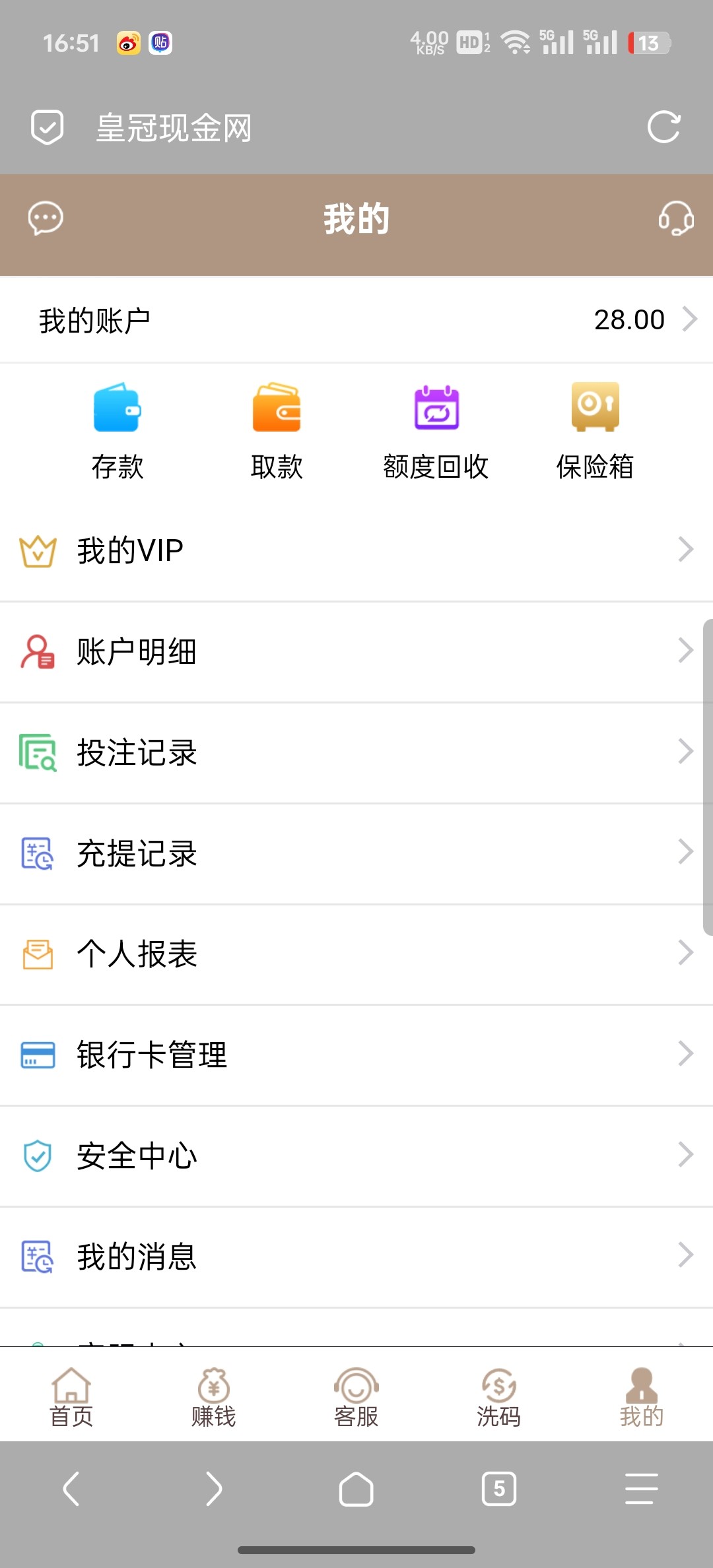Image resolution: width=713 pixels, height=1568 pixels.
Task: Open 我的账户 balance row
Action: click(x=356, y=320)
